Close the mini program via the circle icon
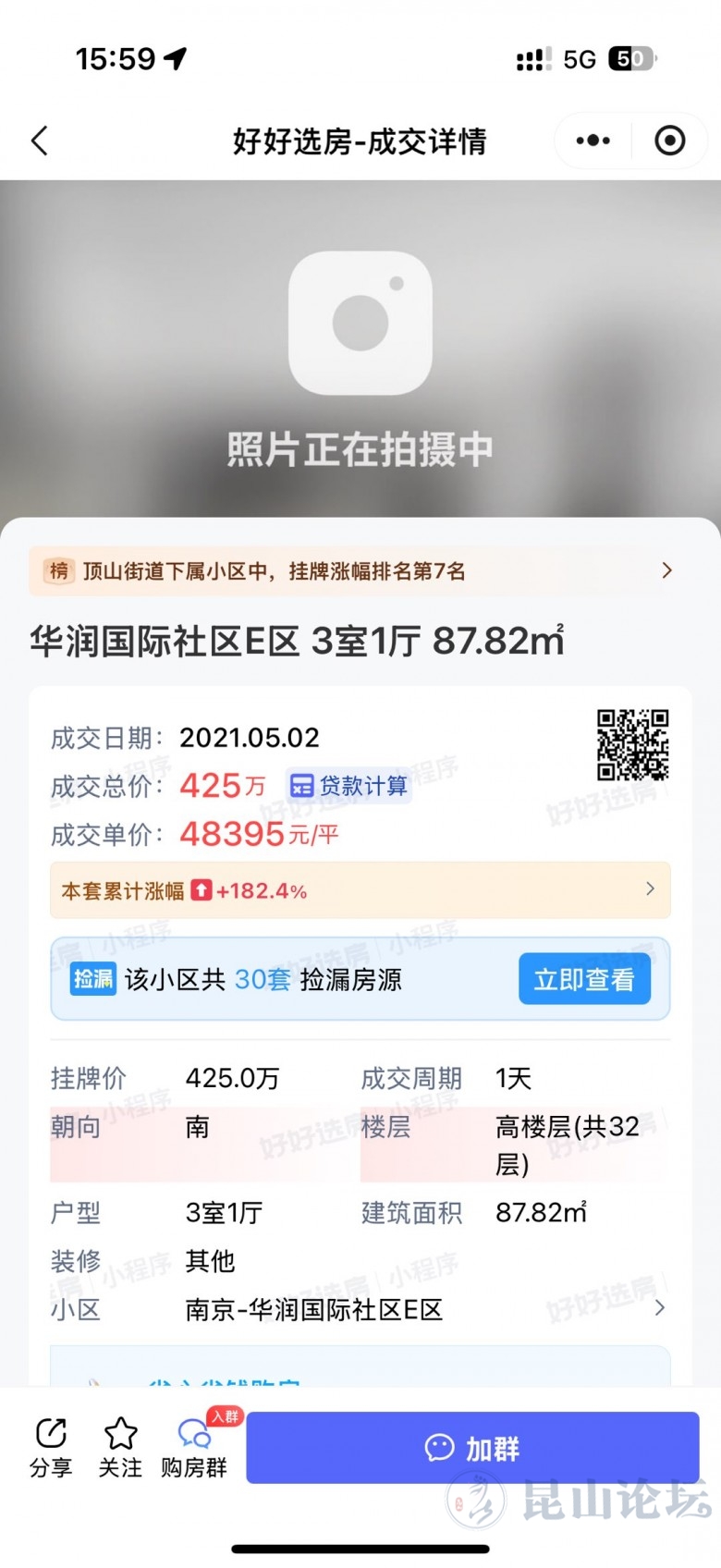 click(670, 141)
